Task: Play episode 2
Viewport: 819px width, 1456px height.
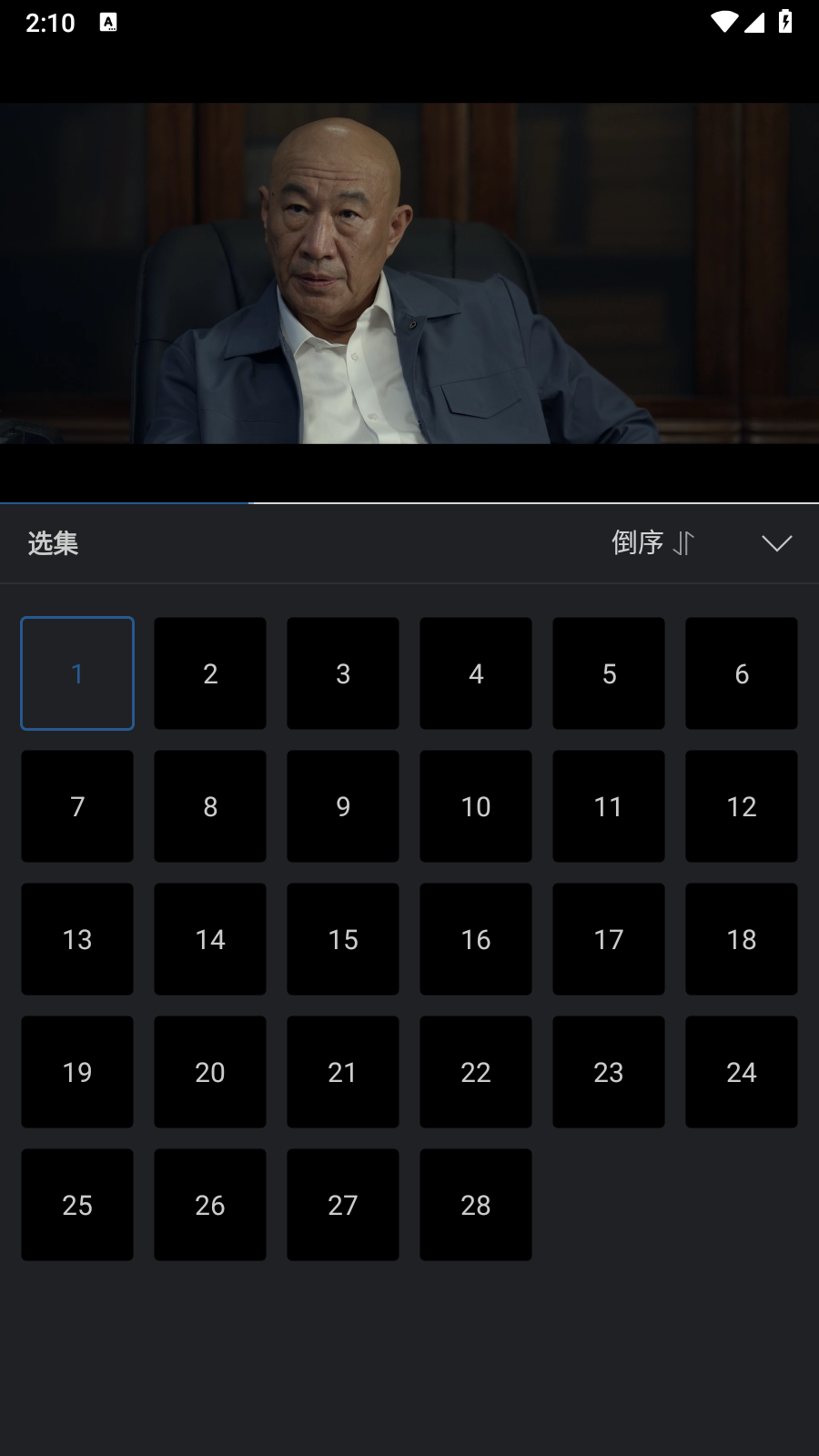Action: point(210,673)
